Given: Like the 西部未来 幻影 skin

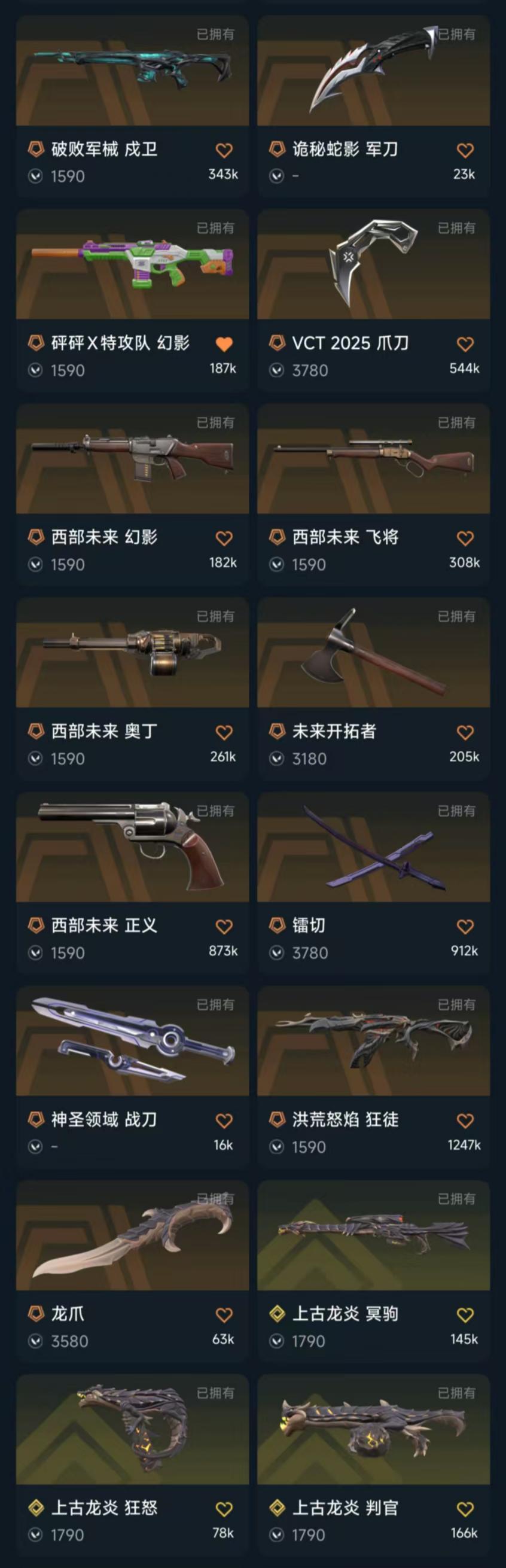Looking at the screenshot, I should [224, 538].
